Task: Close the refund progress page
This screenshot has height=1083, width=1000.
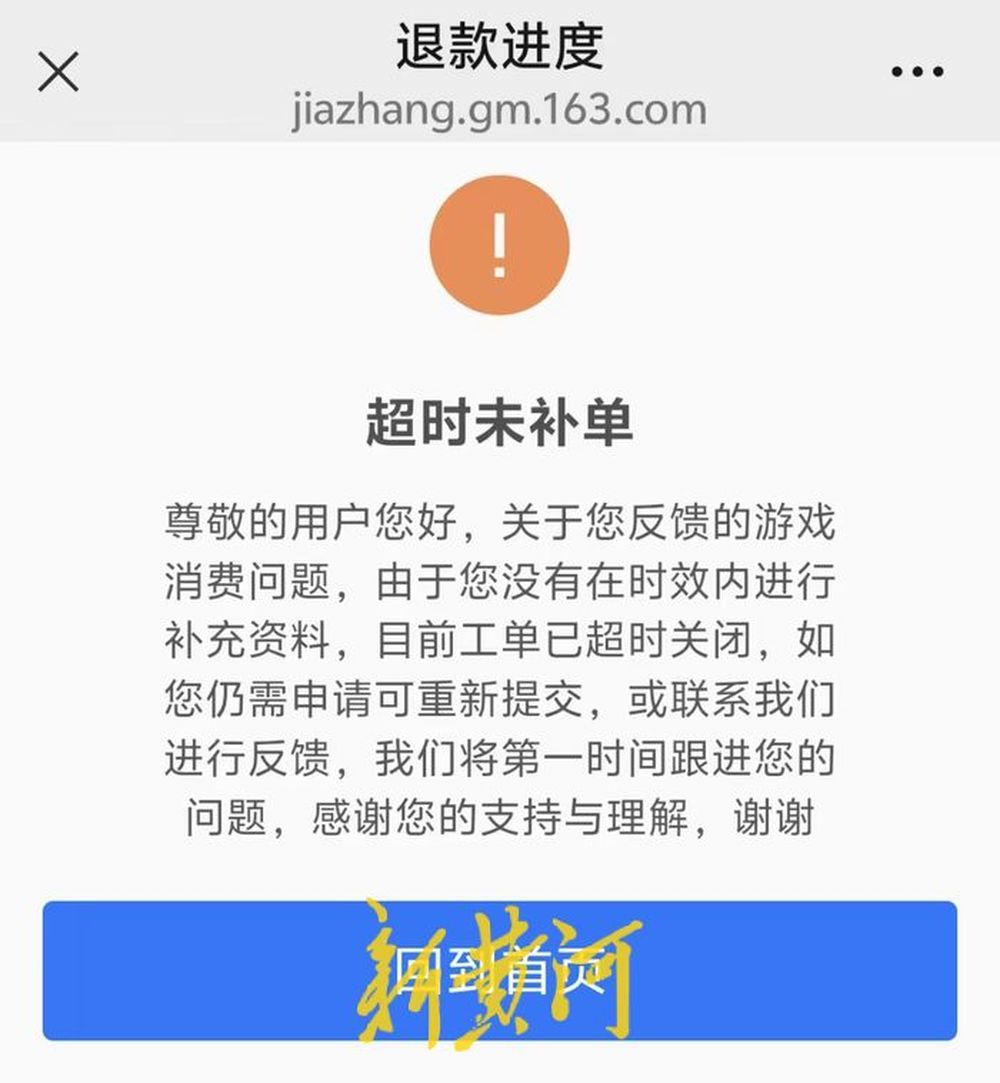Action: pos(58,72)
